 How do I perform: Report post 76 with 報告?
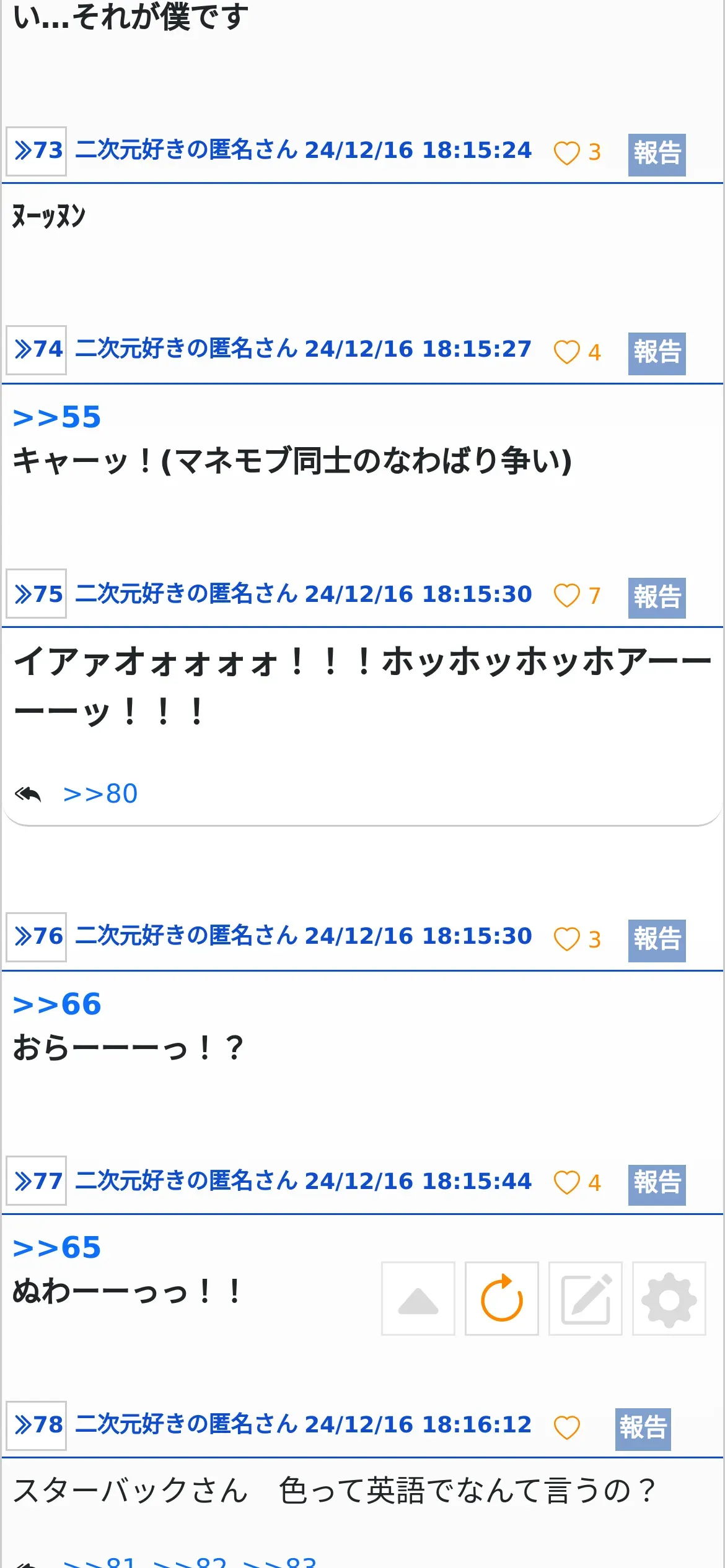pyautogui.click(x=657, y=940)
